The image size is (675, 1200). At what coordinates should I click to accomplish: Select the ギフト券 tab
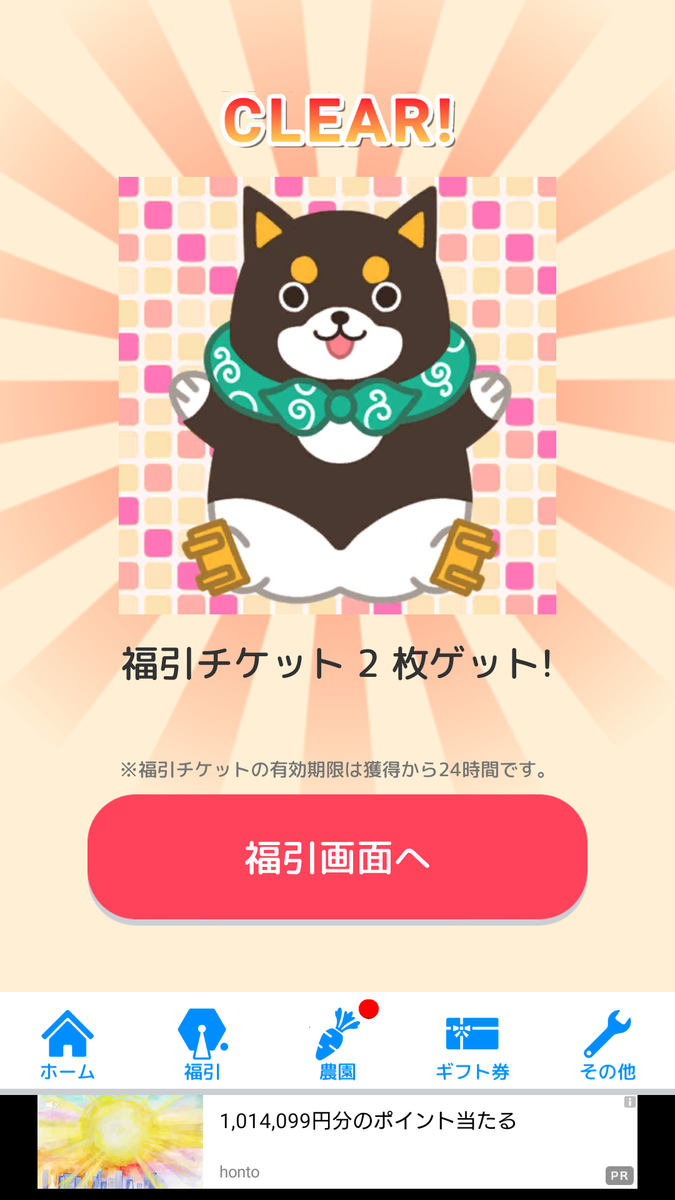pyautogui.click(x=472, y=1045)
